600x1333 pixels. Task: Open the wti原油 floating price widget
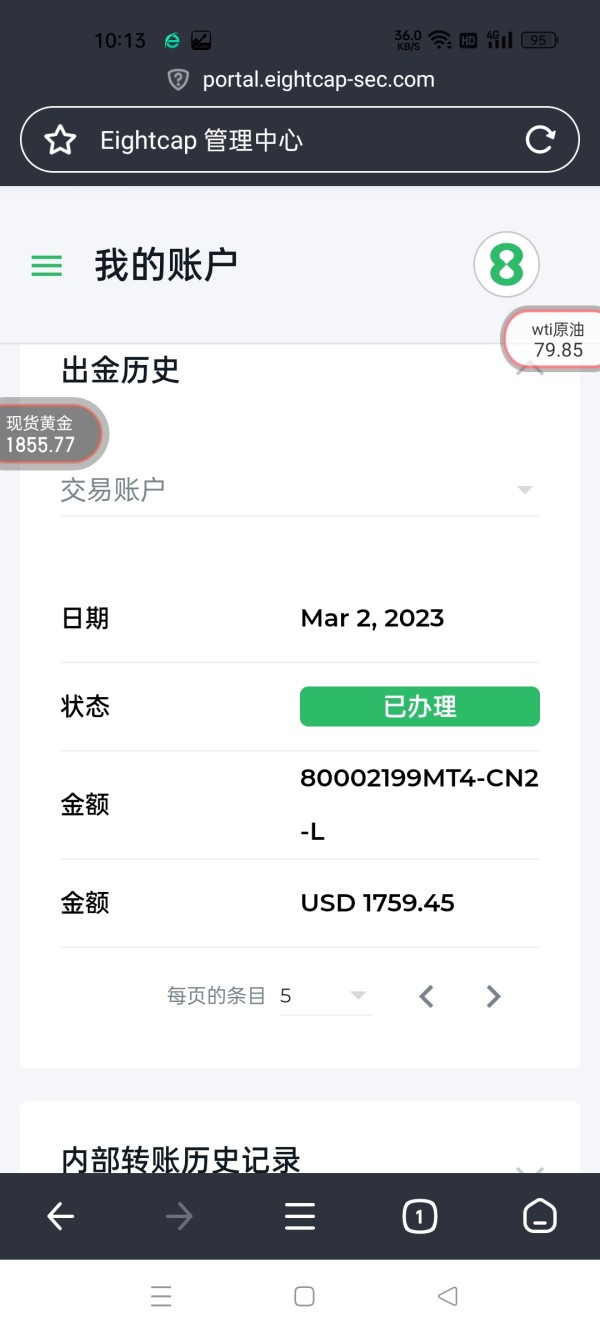pyautogui.click(x=553, y=340)
